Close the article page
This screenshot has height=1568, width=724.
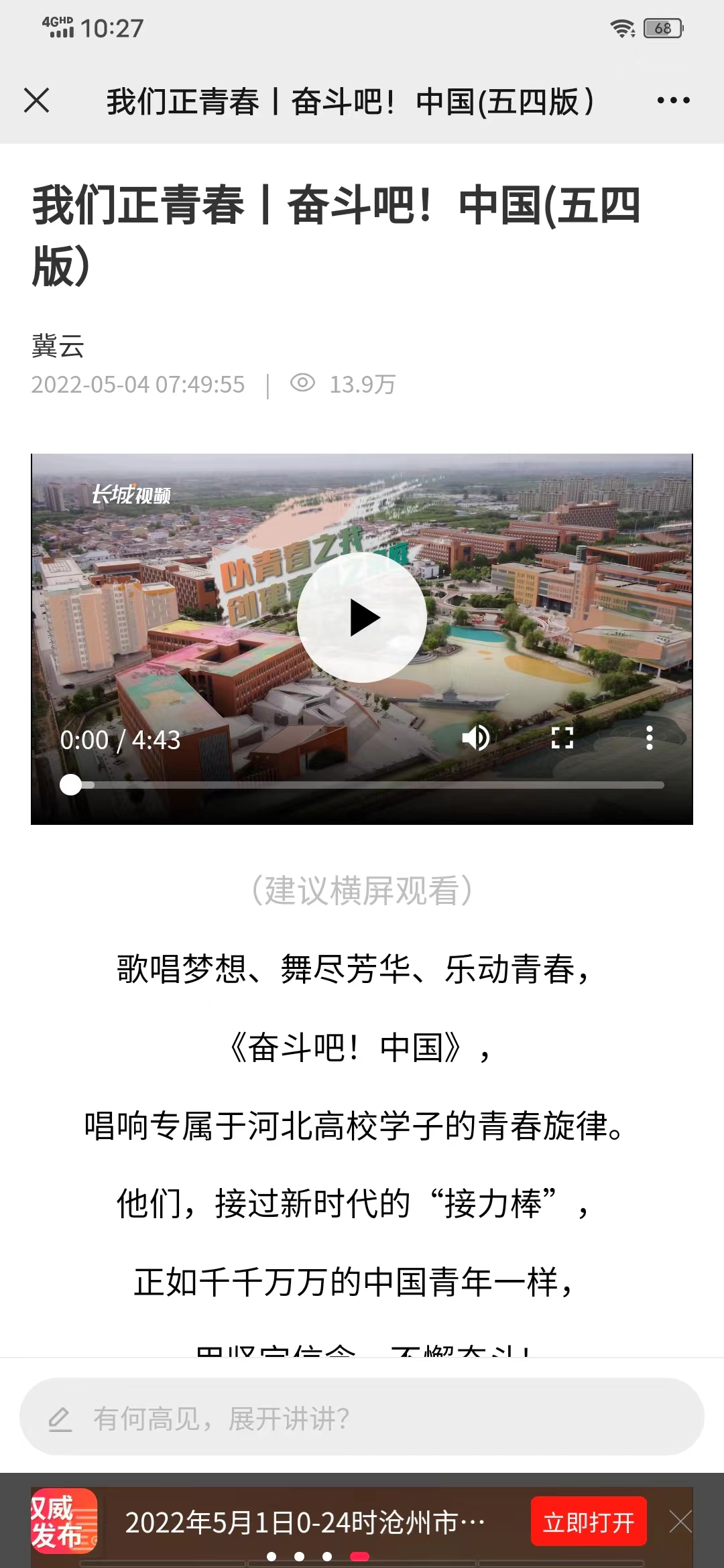36,101
